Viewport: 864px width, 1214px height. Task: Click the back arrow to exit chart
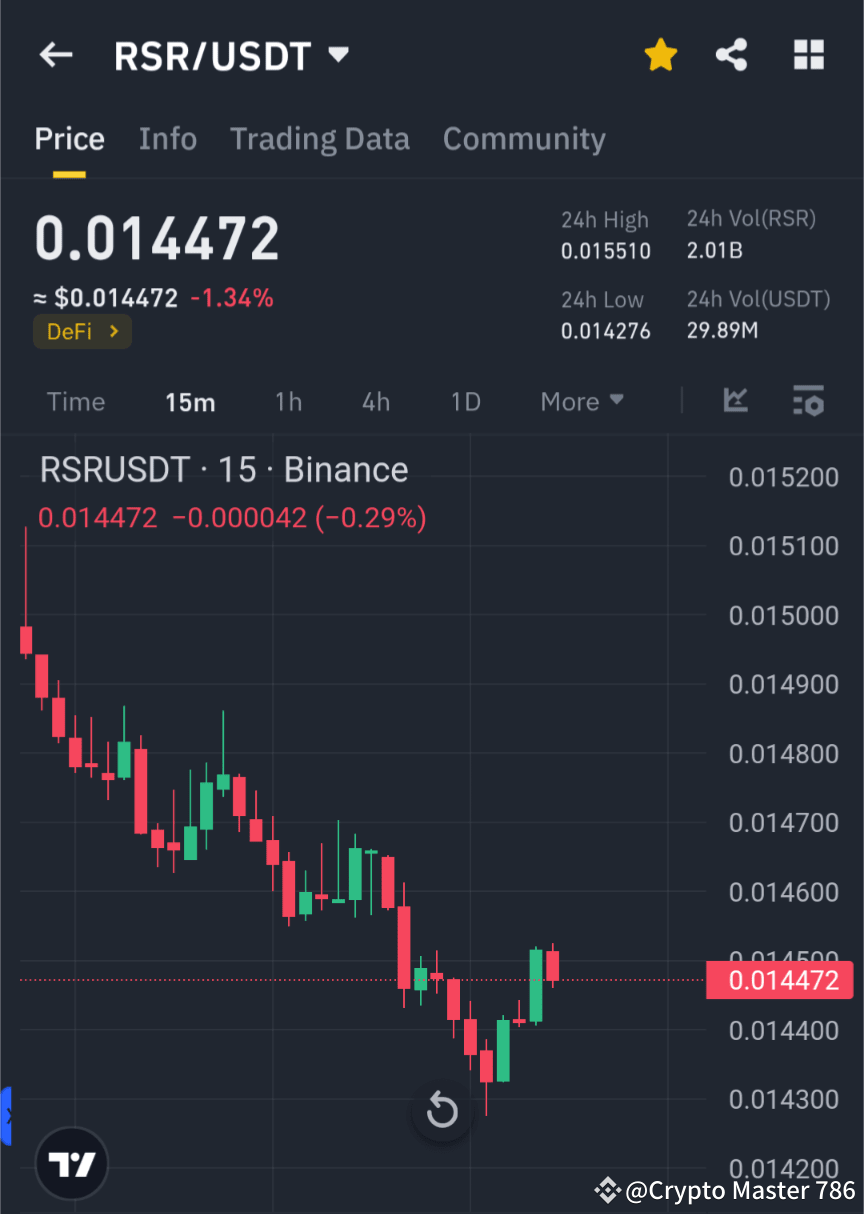coord(55,55)
